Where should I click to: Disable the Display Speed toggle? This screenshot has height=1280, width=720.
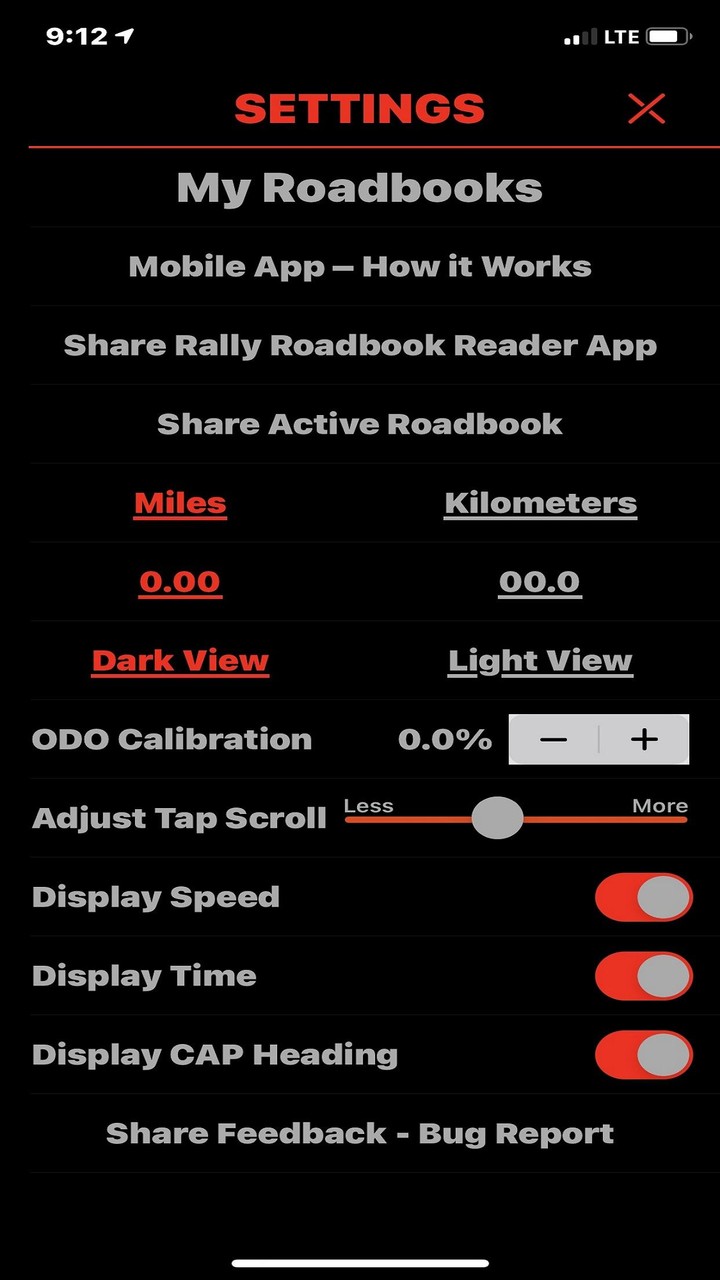[643, 897]
